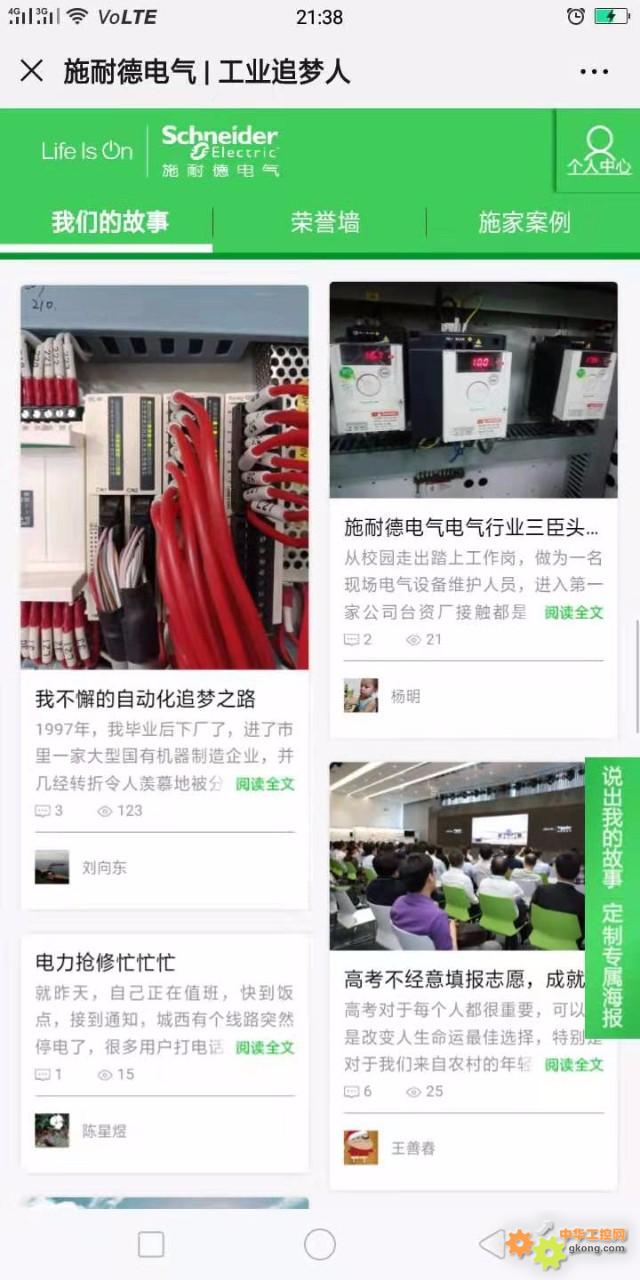Select the 我们的故事 tab
Viewport: 640px width, 1280px height.
(110, 222)
